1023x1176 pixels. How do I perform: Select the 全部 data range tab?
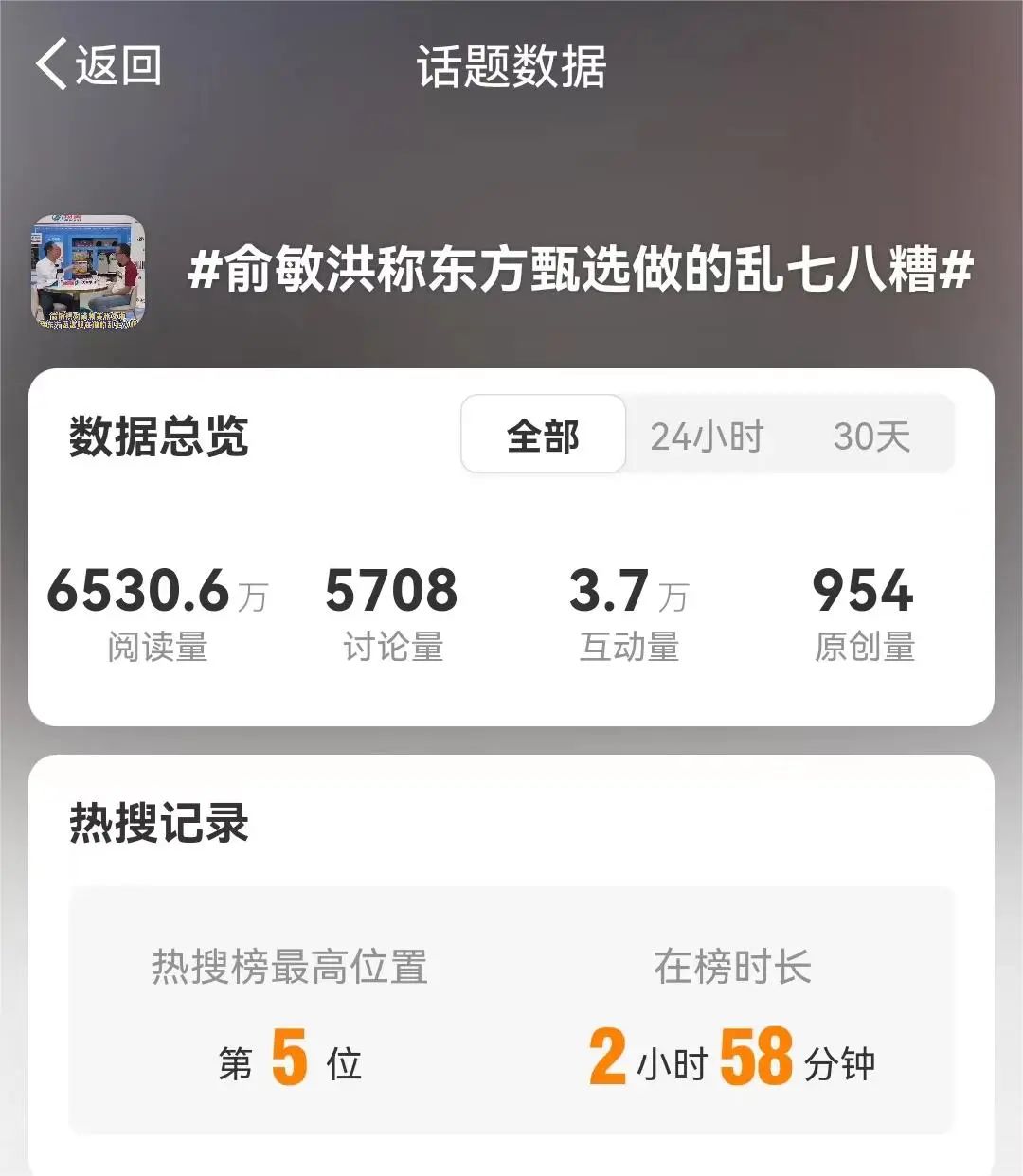tap(543, 436)
